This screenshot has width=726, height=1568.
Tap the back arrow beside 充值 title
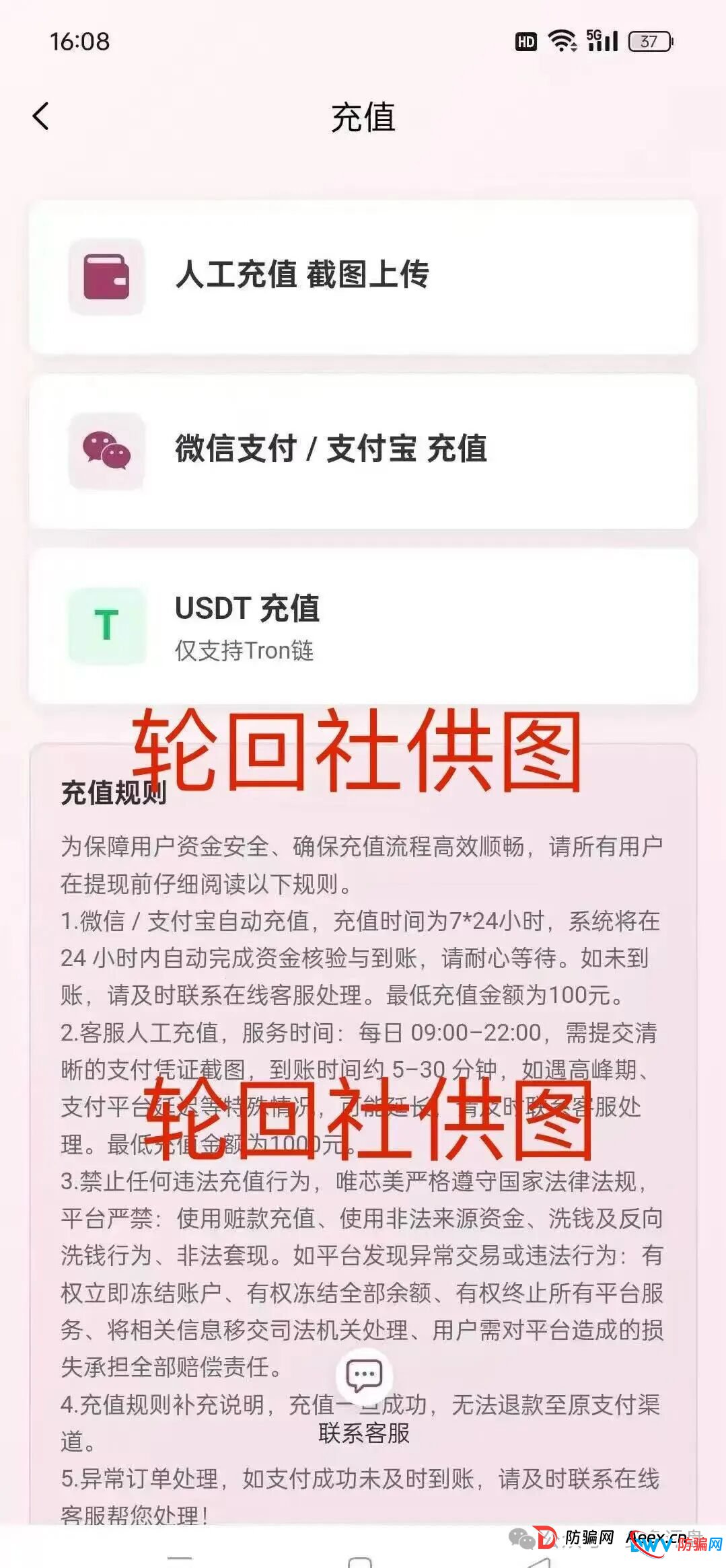[42, 116]
